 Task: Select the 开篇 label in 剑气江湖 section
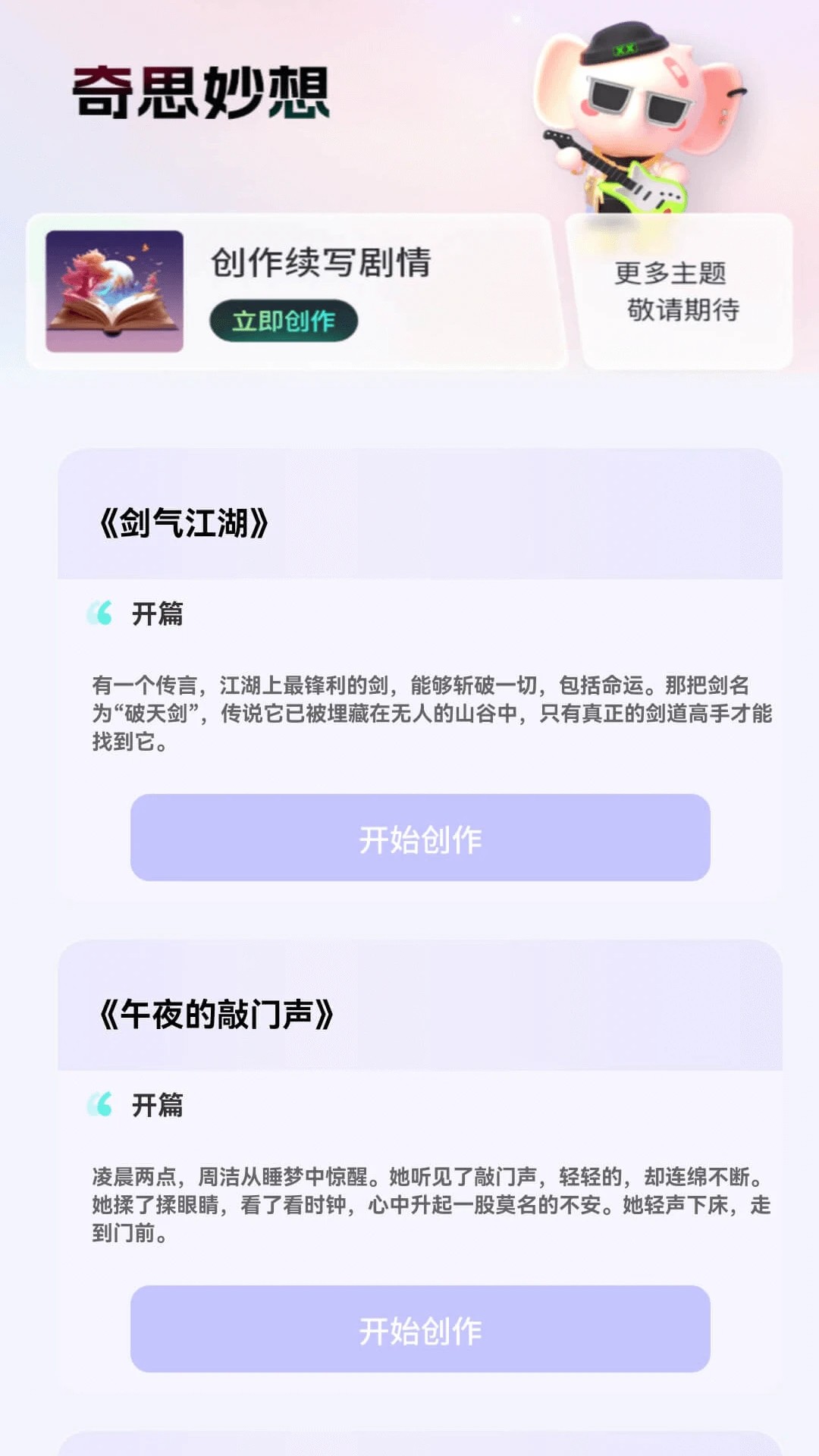[157, 614]
